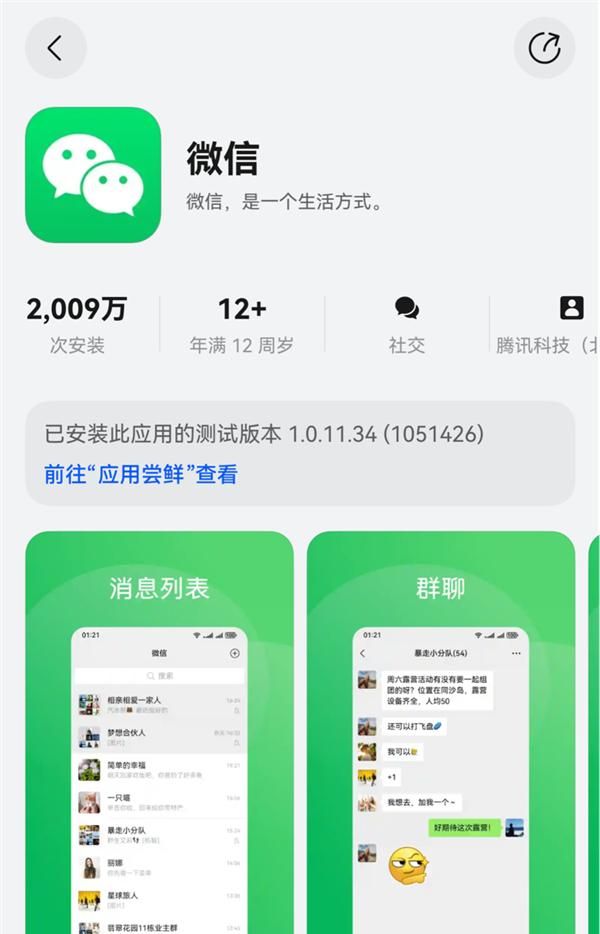Open the 前往“应用尝鲜”查看 link
This screenshot has height=934, width=600.
(x=141, y=474)
